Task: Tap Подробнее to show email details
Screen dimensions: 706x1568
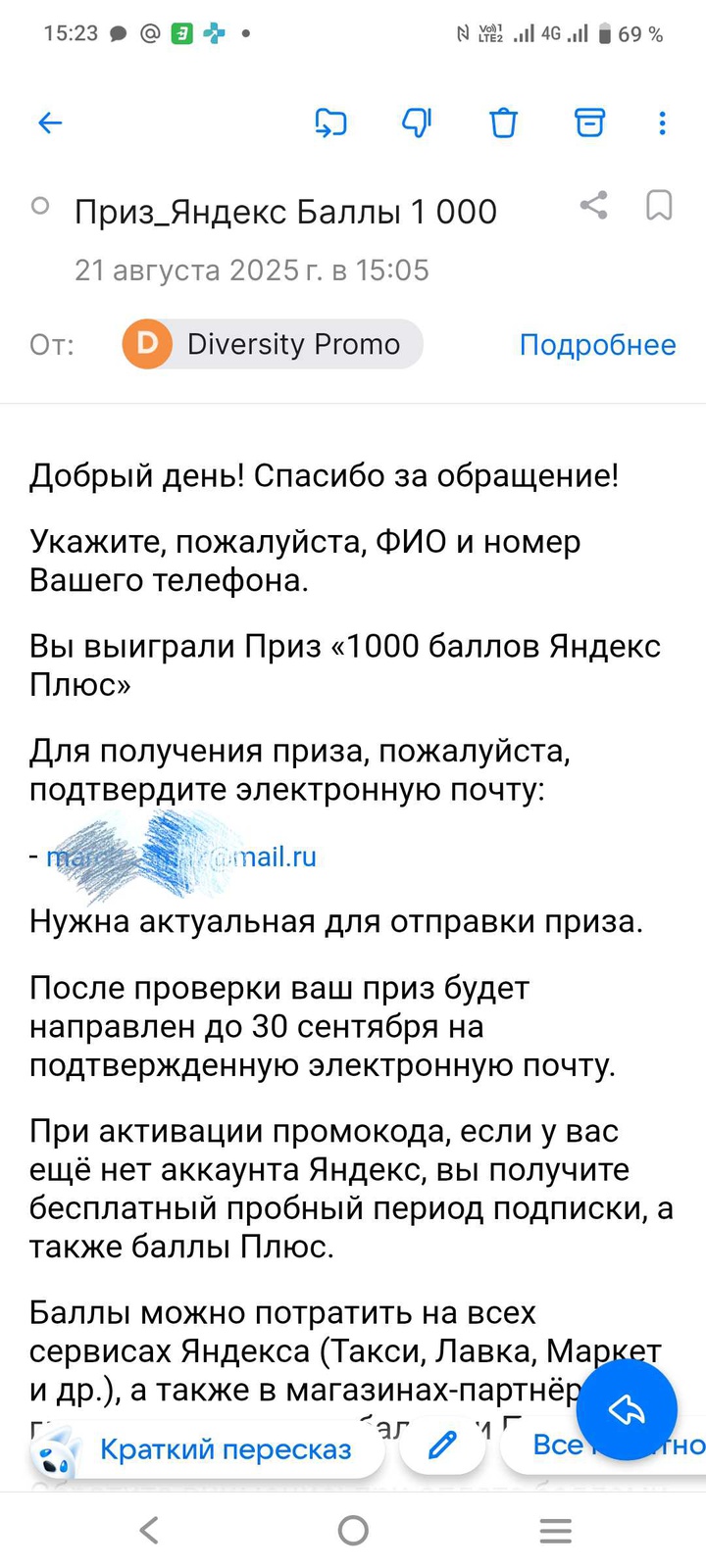Action: 597,345
